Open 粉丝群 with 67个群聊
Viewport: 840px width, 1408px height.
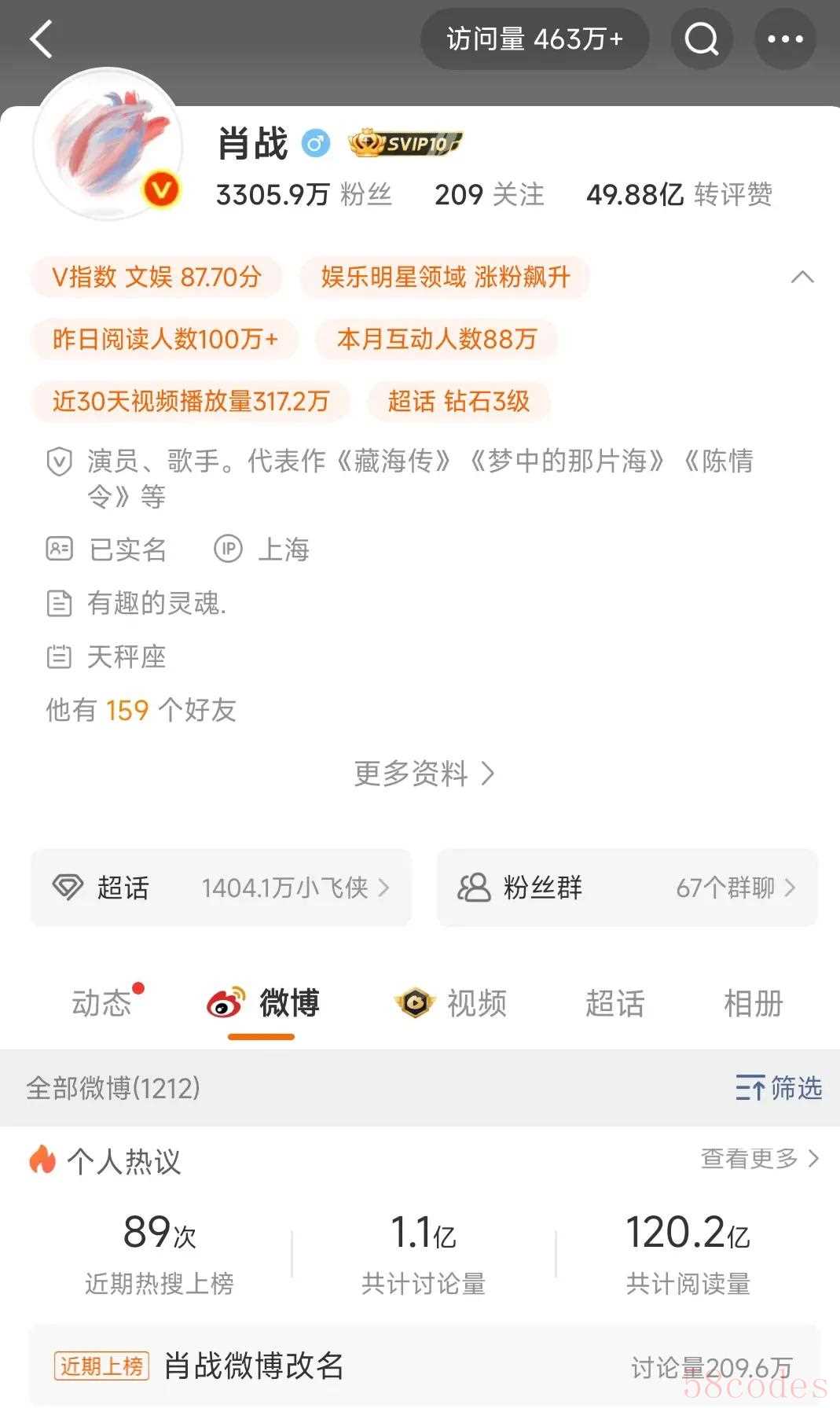(x=626, y=888)
